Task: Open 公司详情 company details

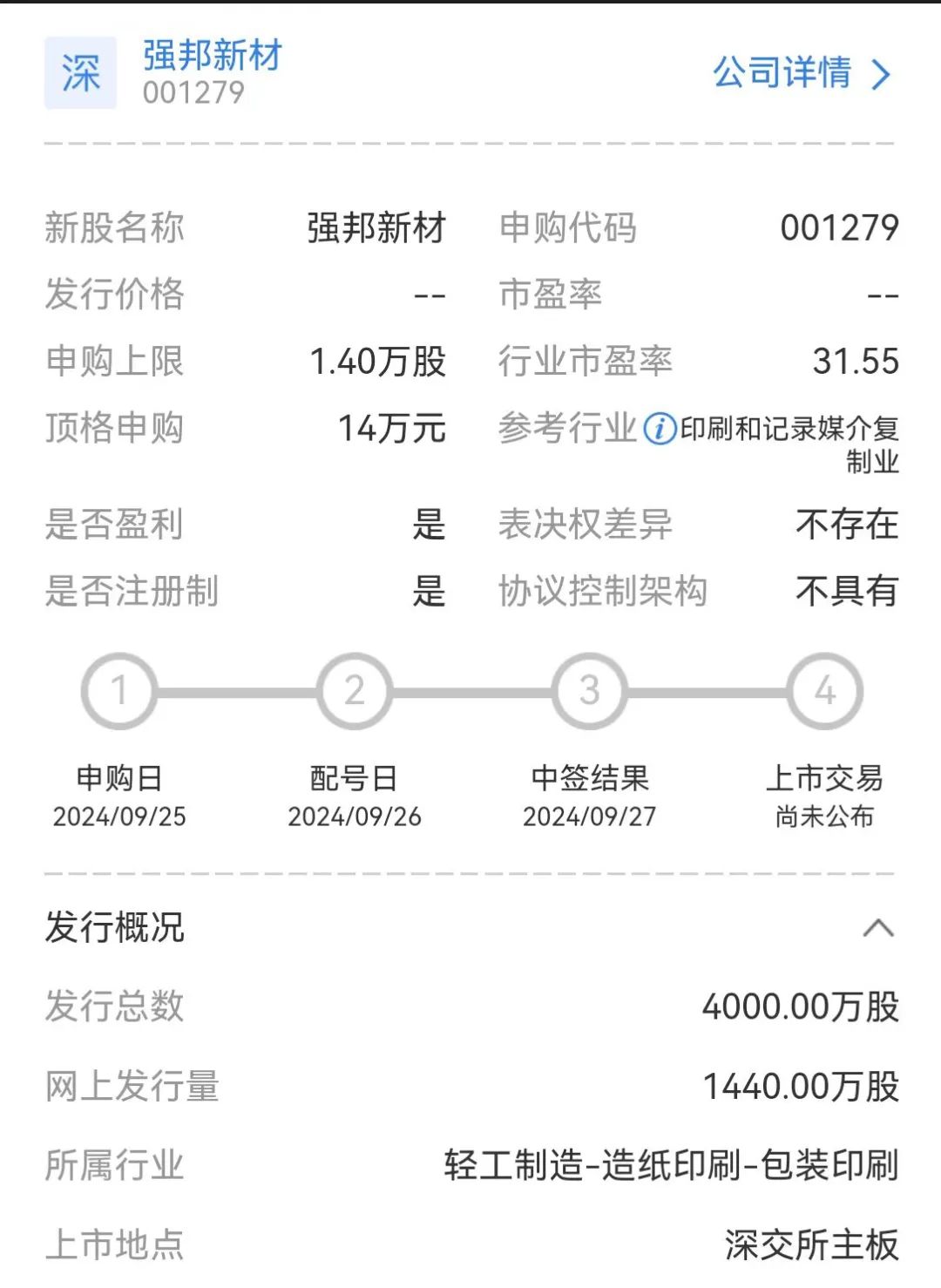Action: [800, 73]
